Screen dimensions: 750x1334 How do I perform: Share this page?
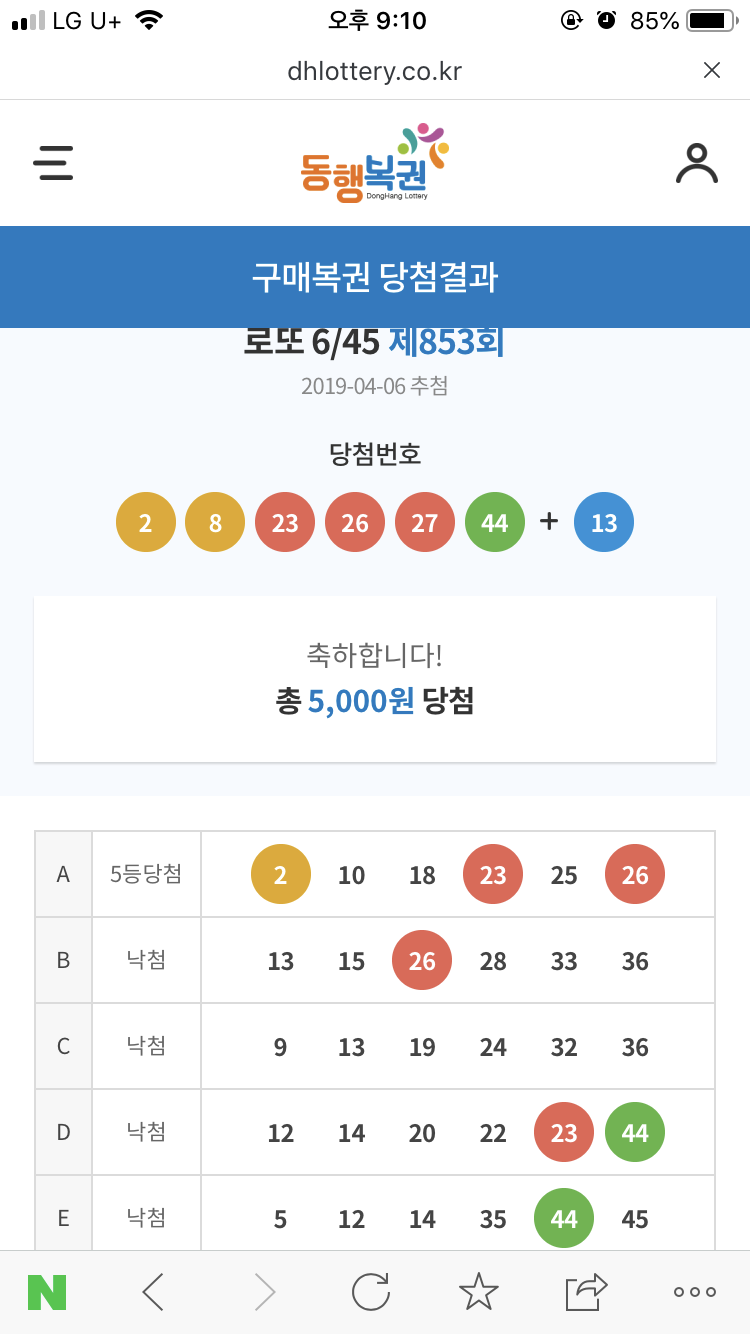[x=586, y=1292]
